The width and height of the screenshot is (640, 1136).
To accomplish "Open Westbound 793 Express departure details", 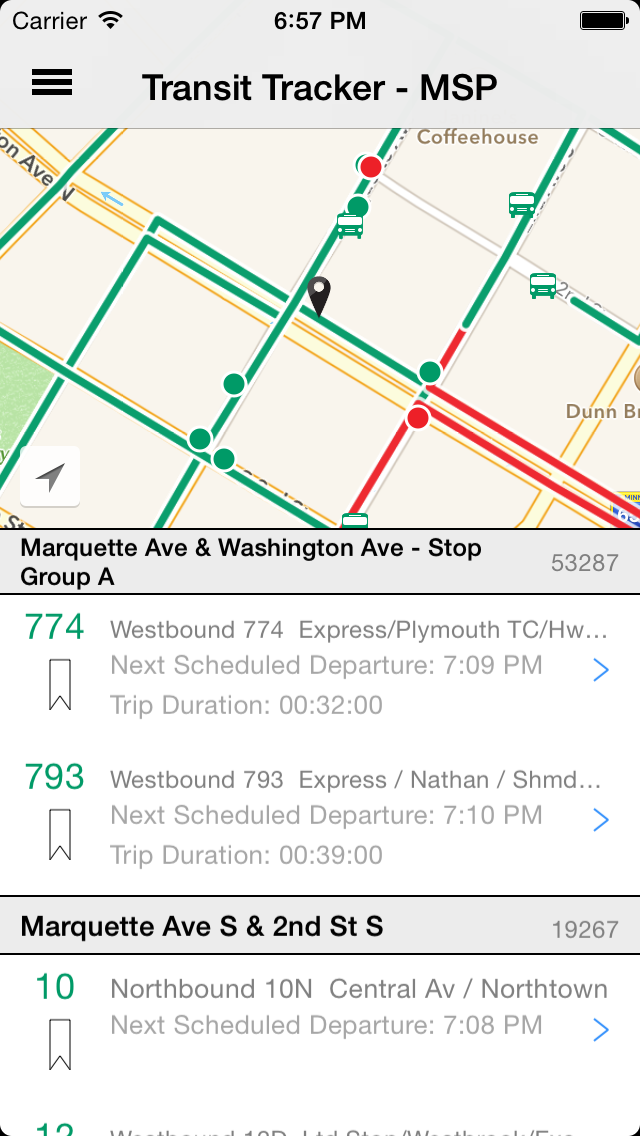I will click(320, 820).
